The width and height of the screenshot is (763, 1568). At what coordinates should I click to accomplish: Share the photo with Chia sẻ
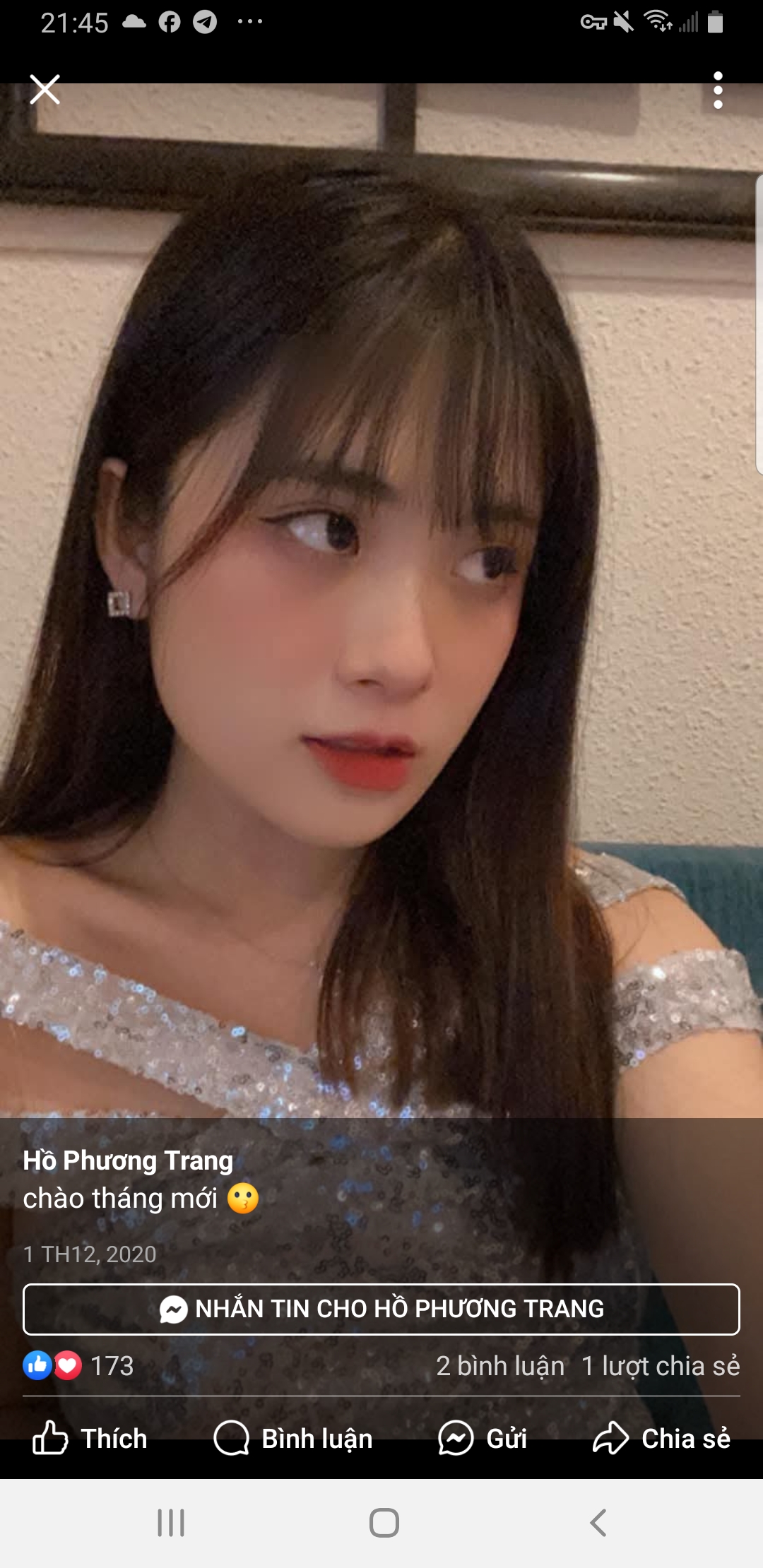tap(661, 1438)
